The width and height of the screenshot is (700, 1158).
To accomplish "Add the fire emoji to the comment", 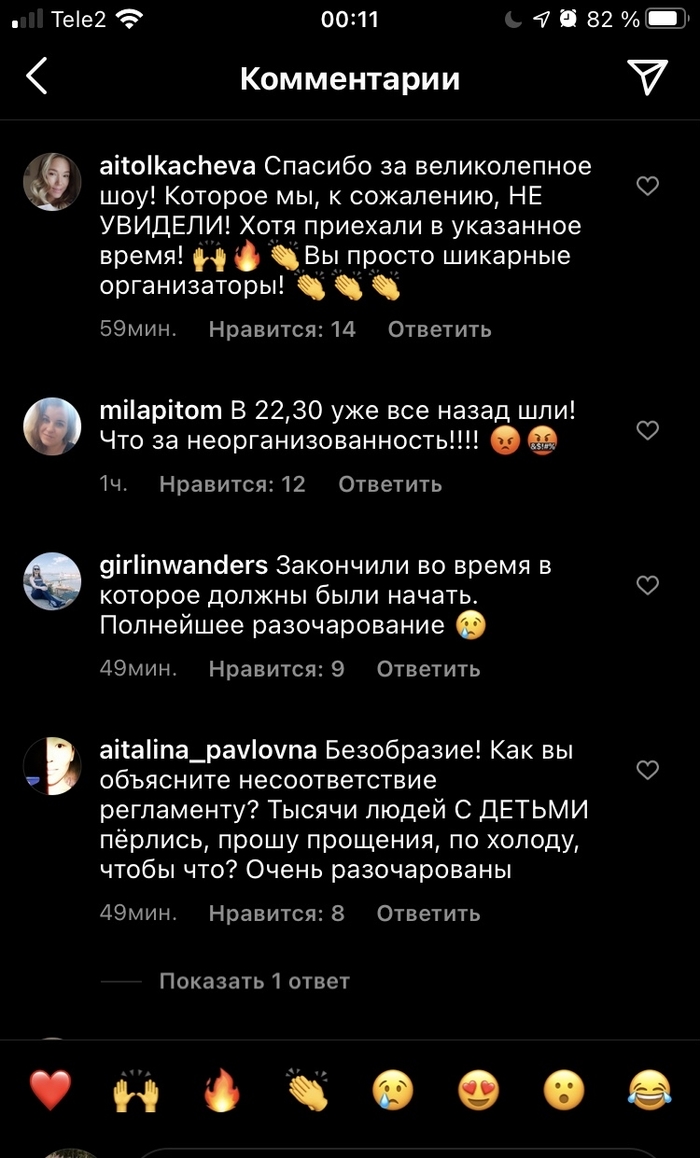I will pos(222,1092).
